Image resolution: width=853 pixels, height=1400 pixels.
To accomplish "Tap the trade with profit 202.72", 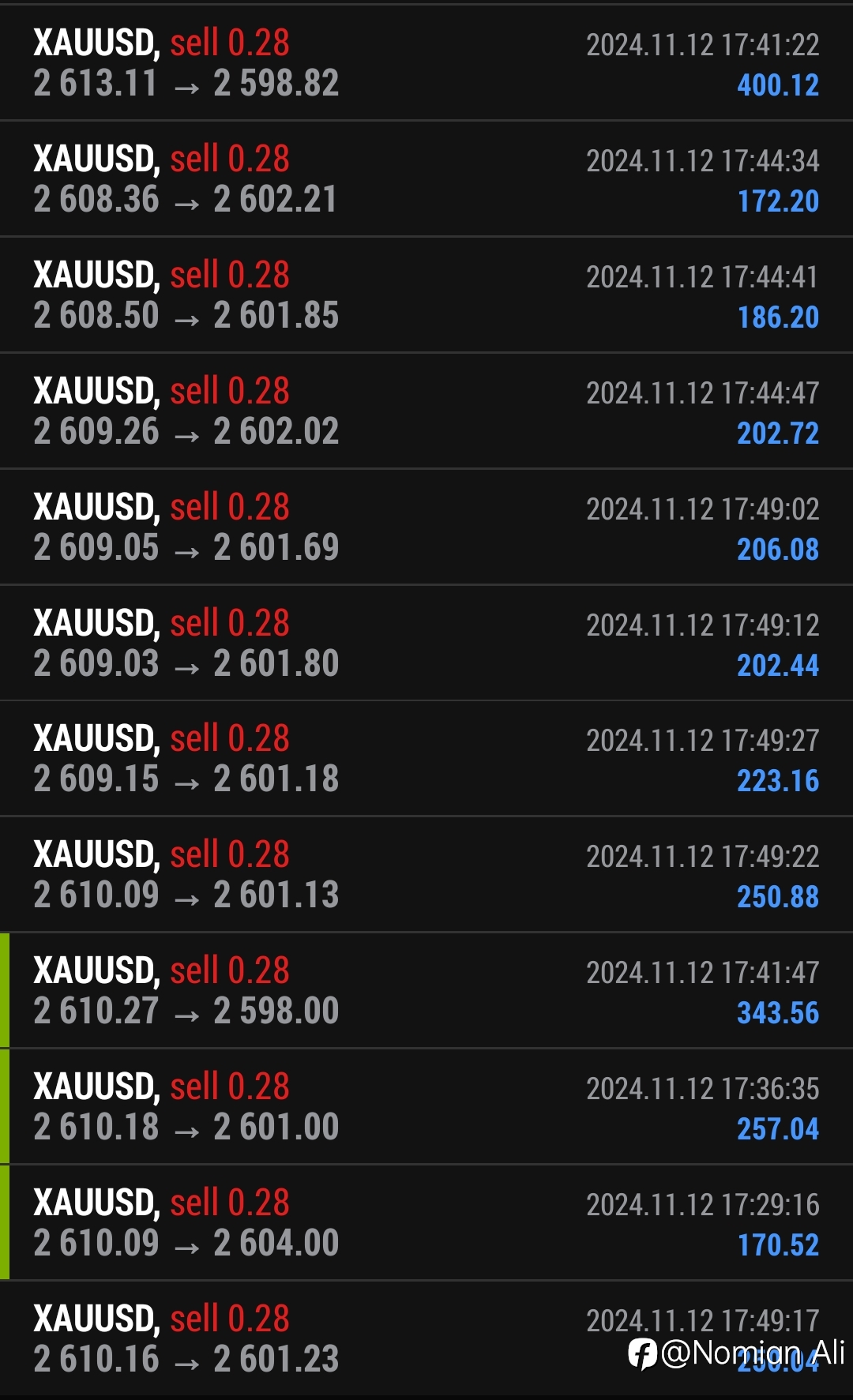I will click(426, 411).
